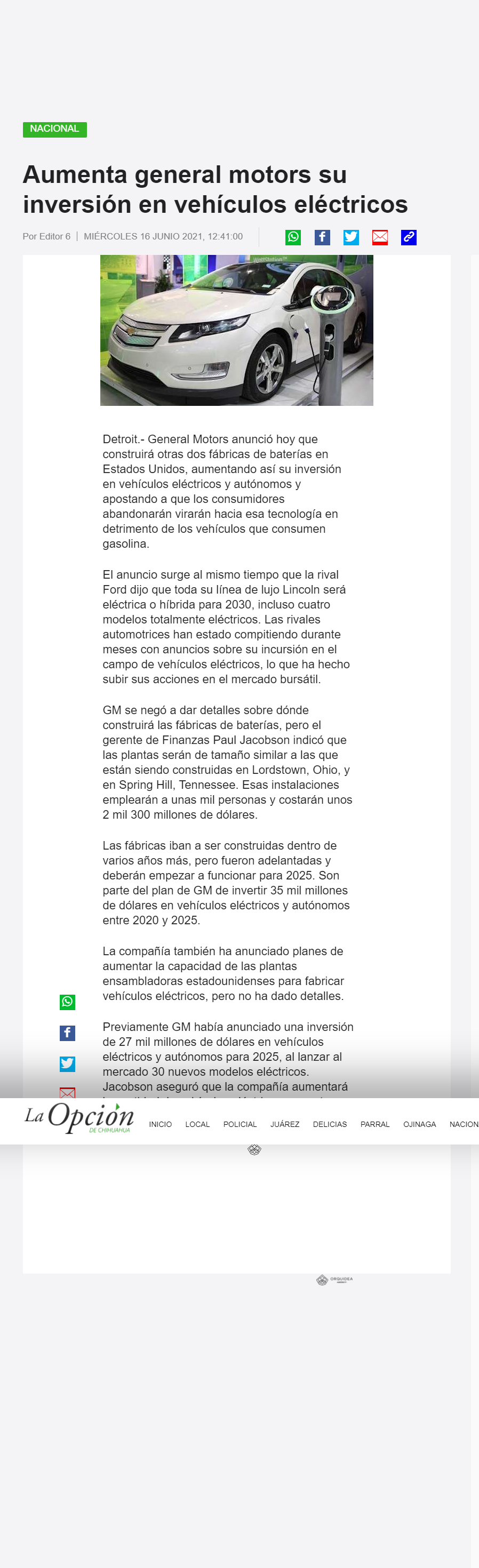
Task: Send article by email icon below headline
Action: tap(380, 237)
